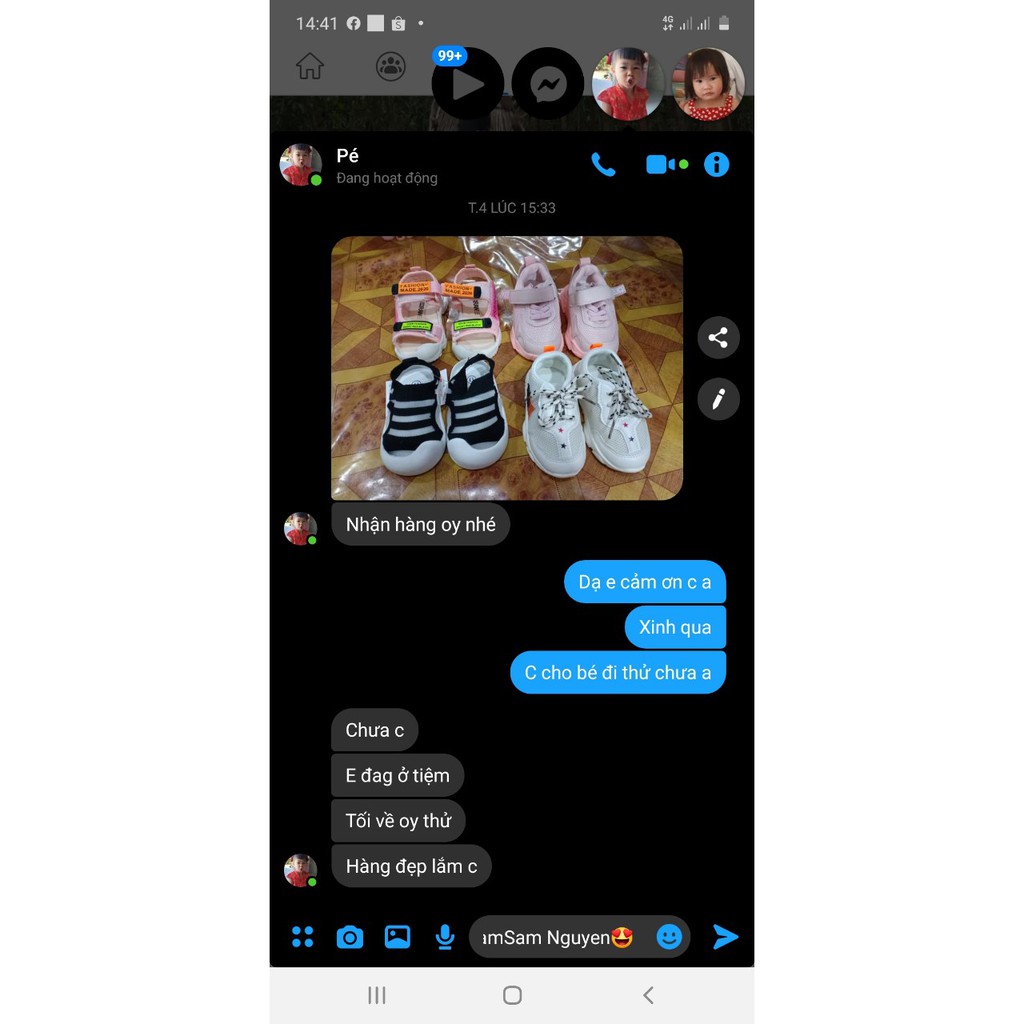
Task: Open the video tab with 99+ badge
Action: [467, 84]
